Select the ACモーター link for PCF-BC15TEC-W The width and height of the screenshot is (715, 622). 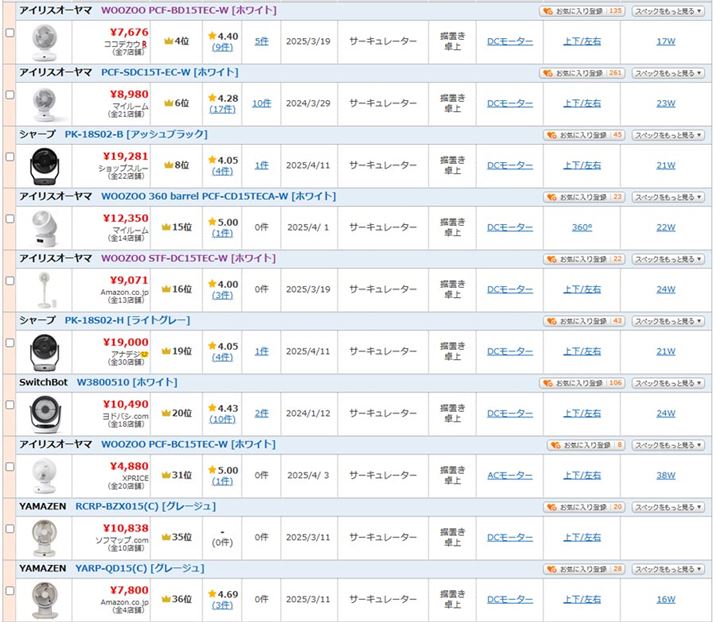(509, 475)
